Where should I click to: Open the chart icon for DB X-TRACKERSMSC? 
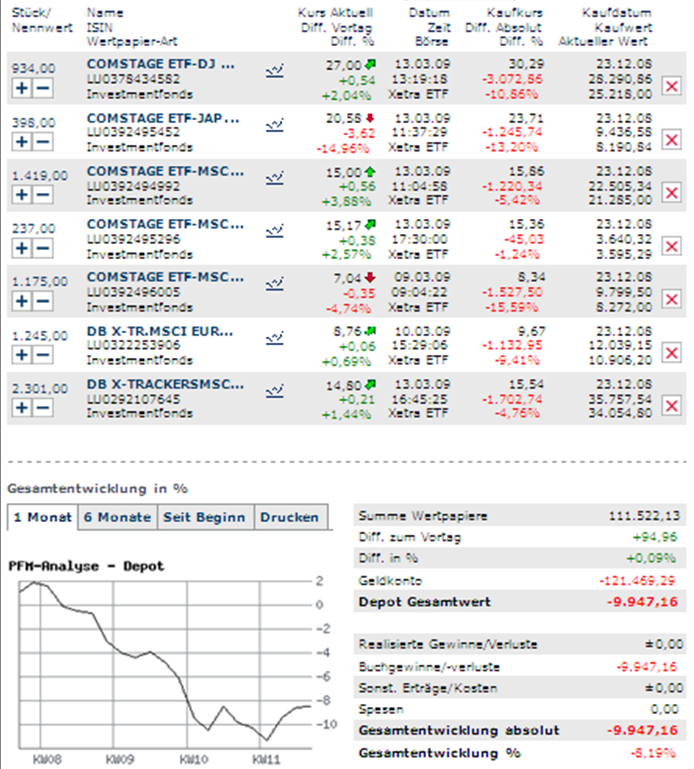point(275,390)
